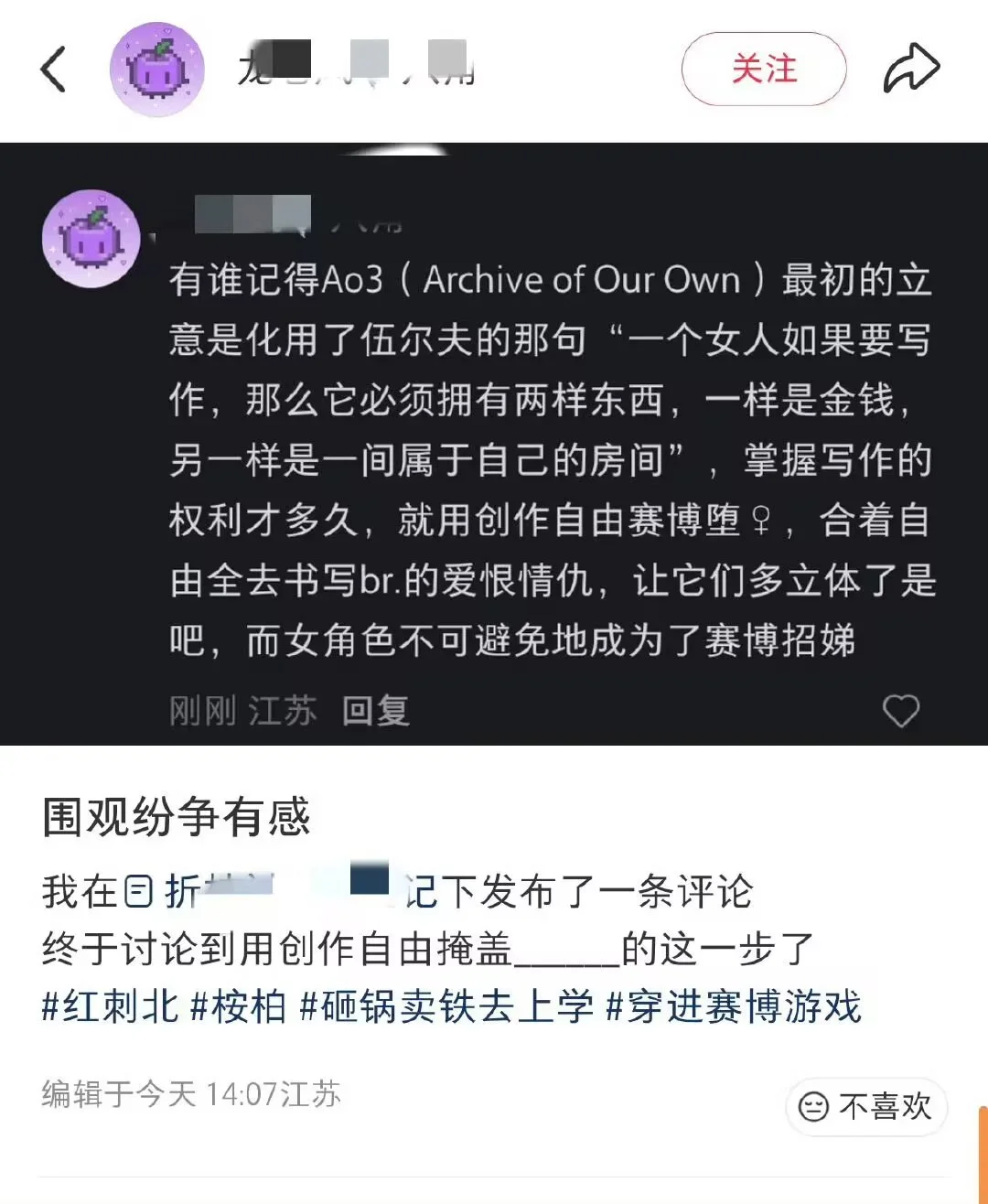Mark the post as 不喜欢
This screenshot has height=1204, width=988.
pos(865,1107)
